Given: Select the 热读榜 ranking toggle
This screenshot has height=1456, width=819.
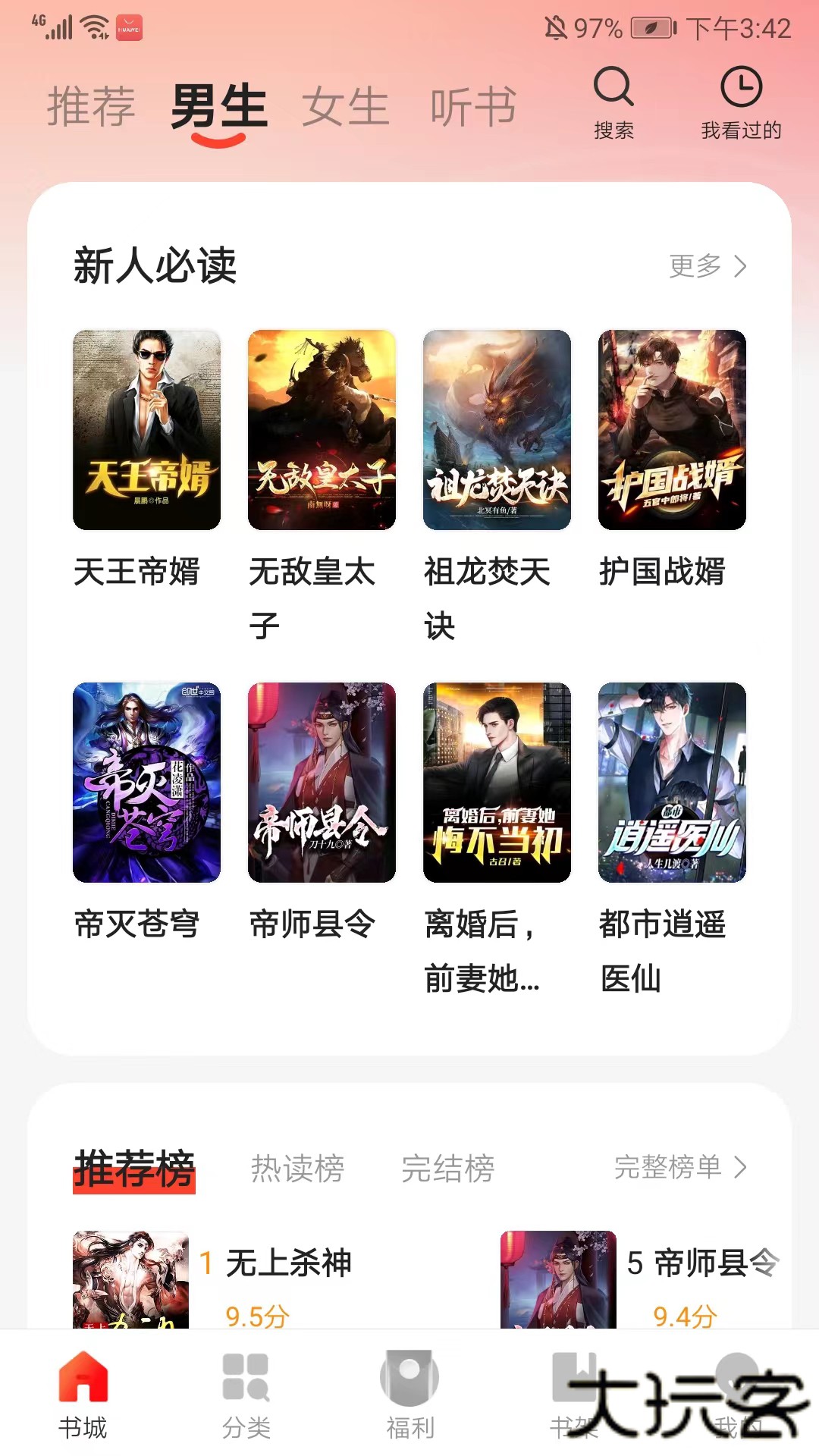Looking at the screenshot, I should [297, 1170].
